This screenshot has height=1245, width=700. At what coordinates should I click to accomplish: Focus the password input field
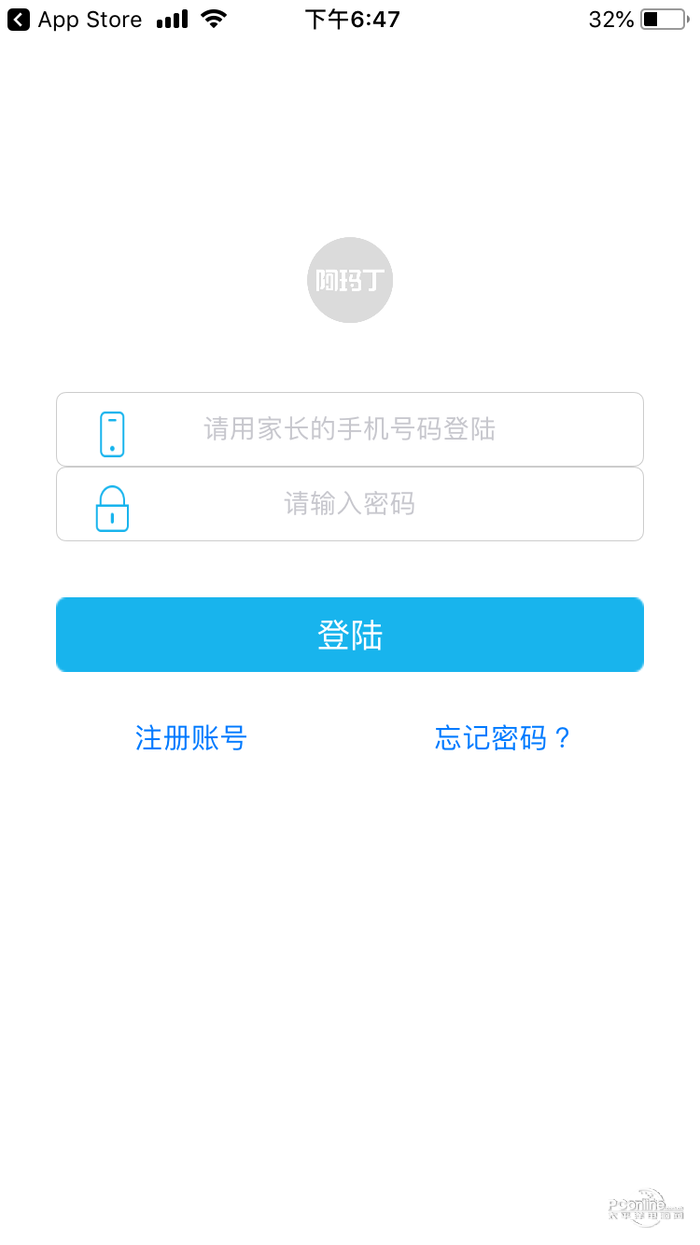point(350,504)
